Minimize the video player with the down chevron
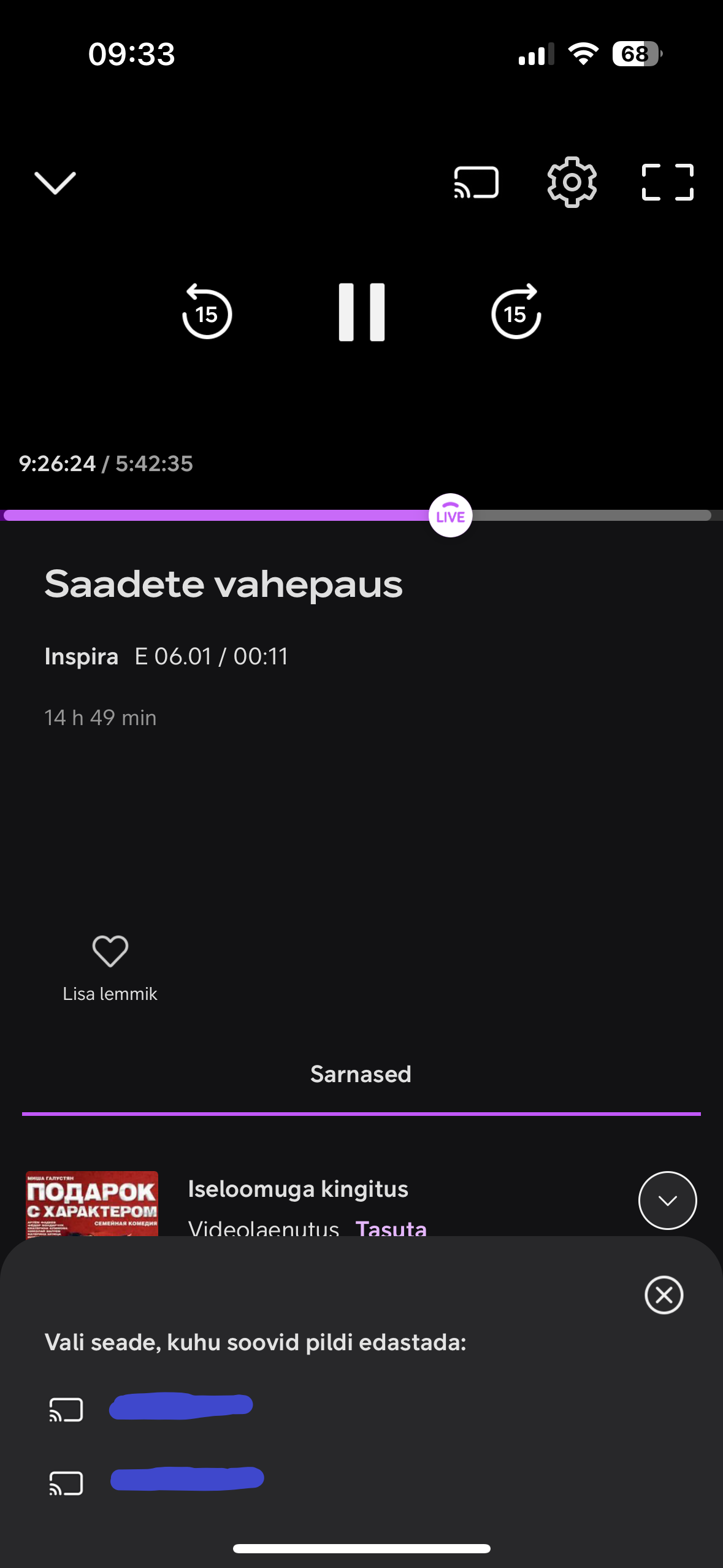The height and width of the screenshot is (1568, 723). [55, 182]
